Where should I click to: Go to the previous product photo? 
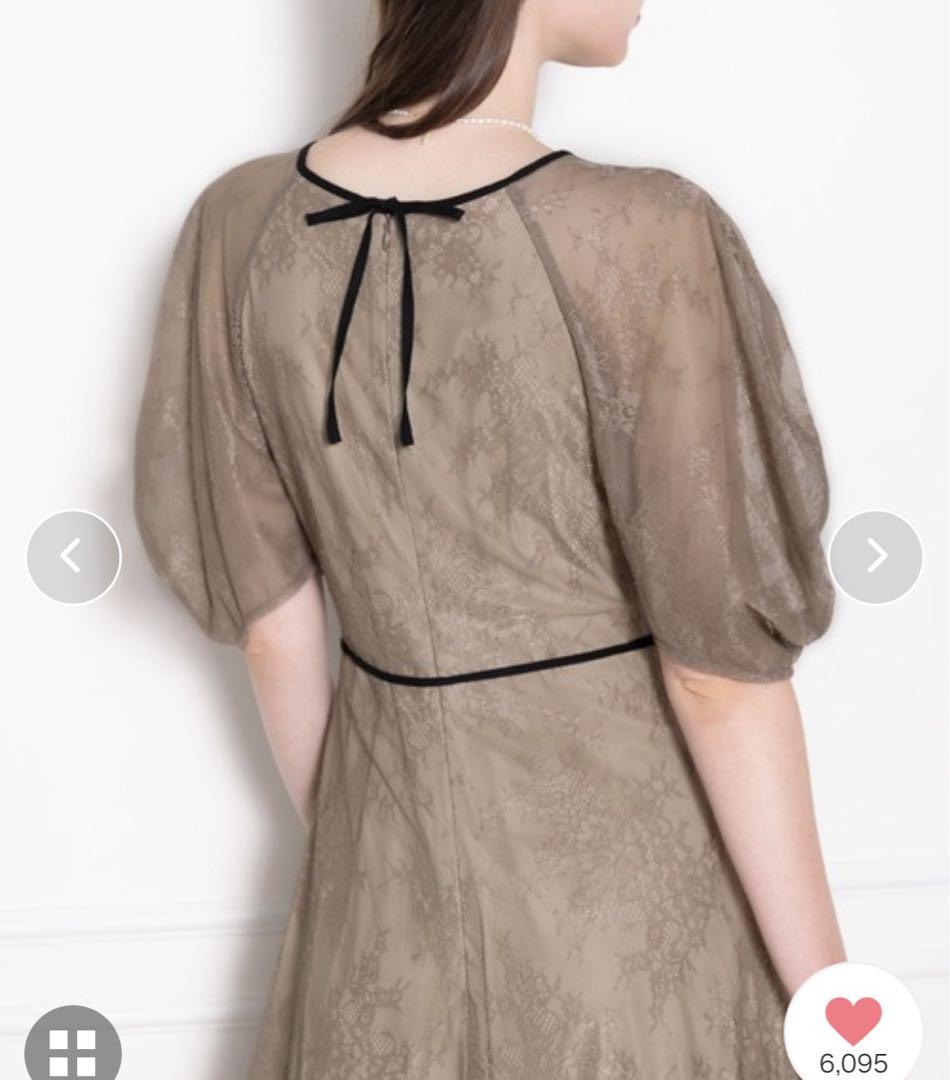tap(73, 556)
